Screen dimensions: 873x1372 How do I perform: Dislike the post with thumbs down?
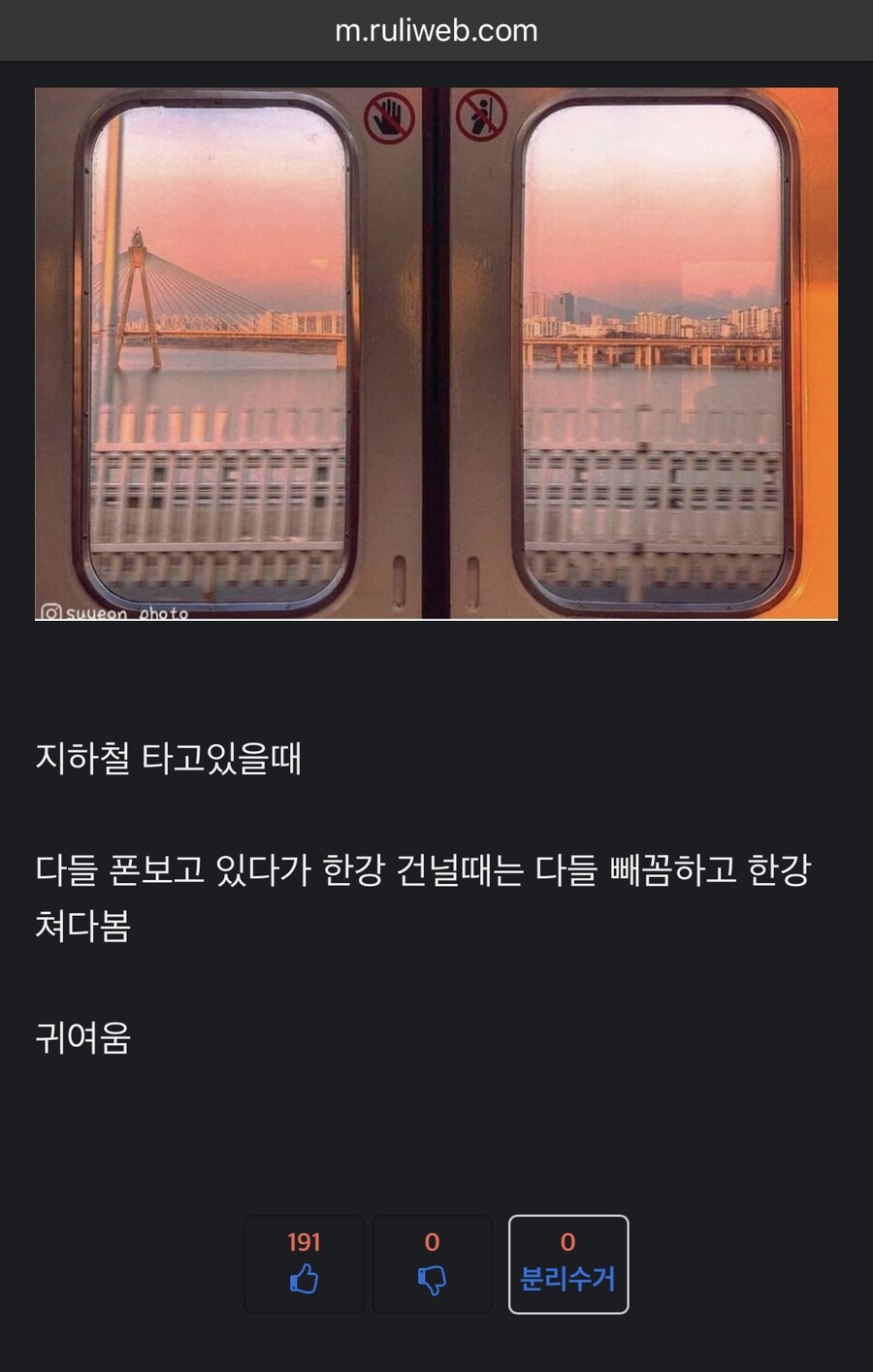(x=432, y=1264)
